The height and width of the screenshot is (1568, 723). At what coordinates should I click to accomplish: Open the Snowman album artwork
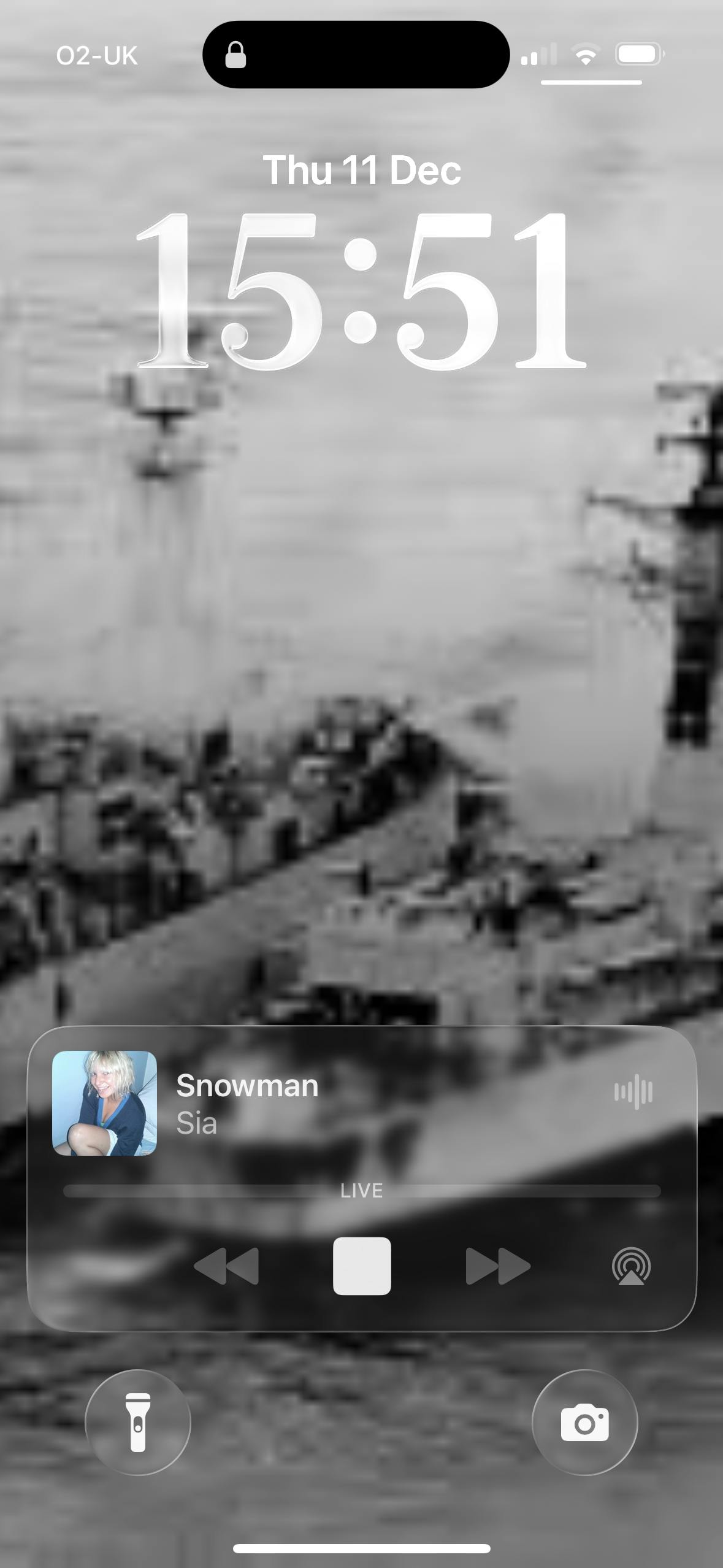105,1103
